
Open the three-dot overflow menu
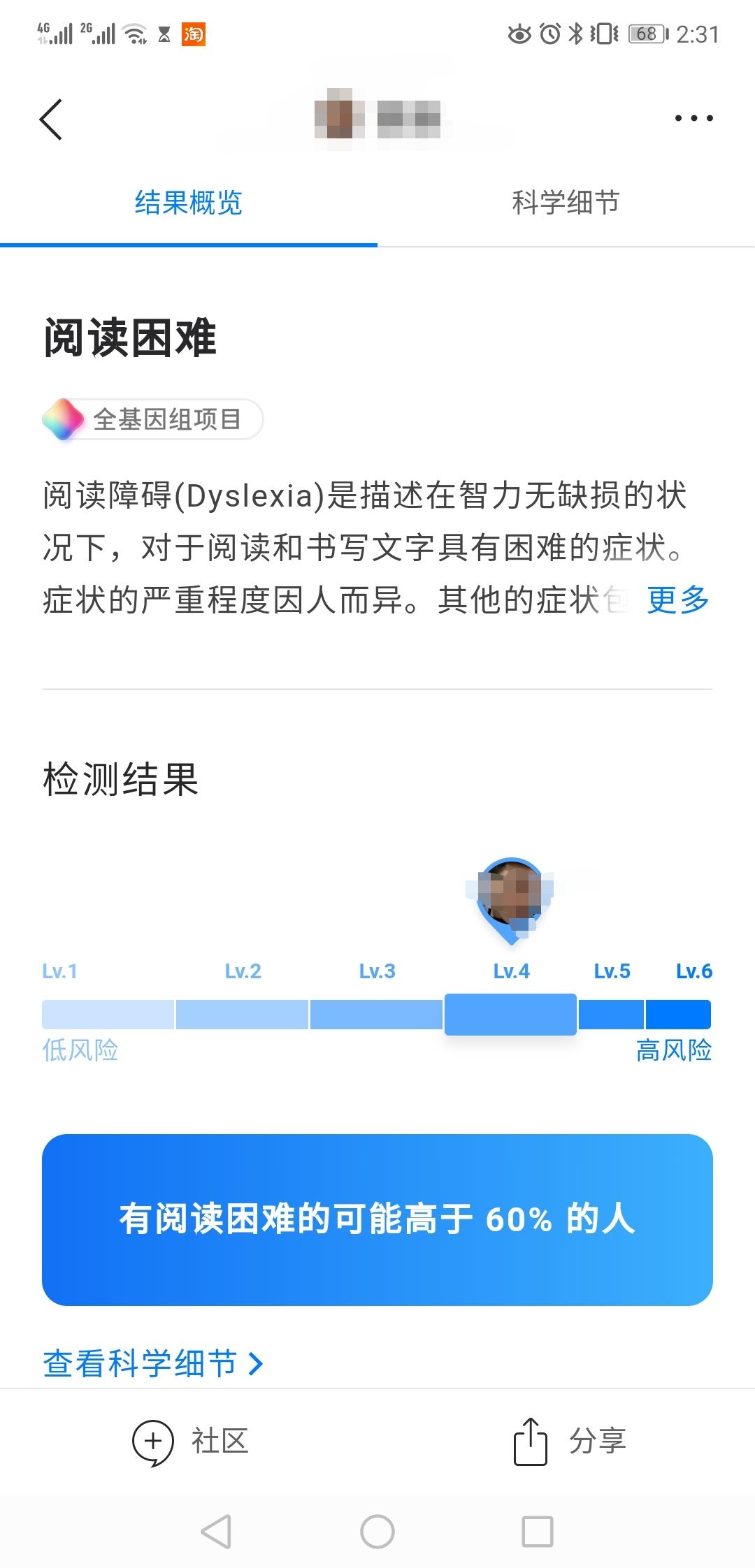click(693, 118)
